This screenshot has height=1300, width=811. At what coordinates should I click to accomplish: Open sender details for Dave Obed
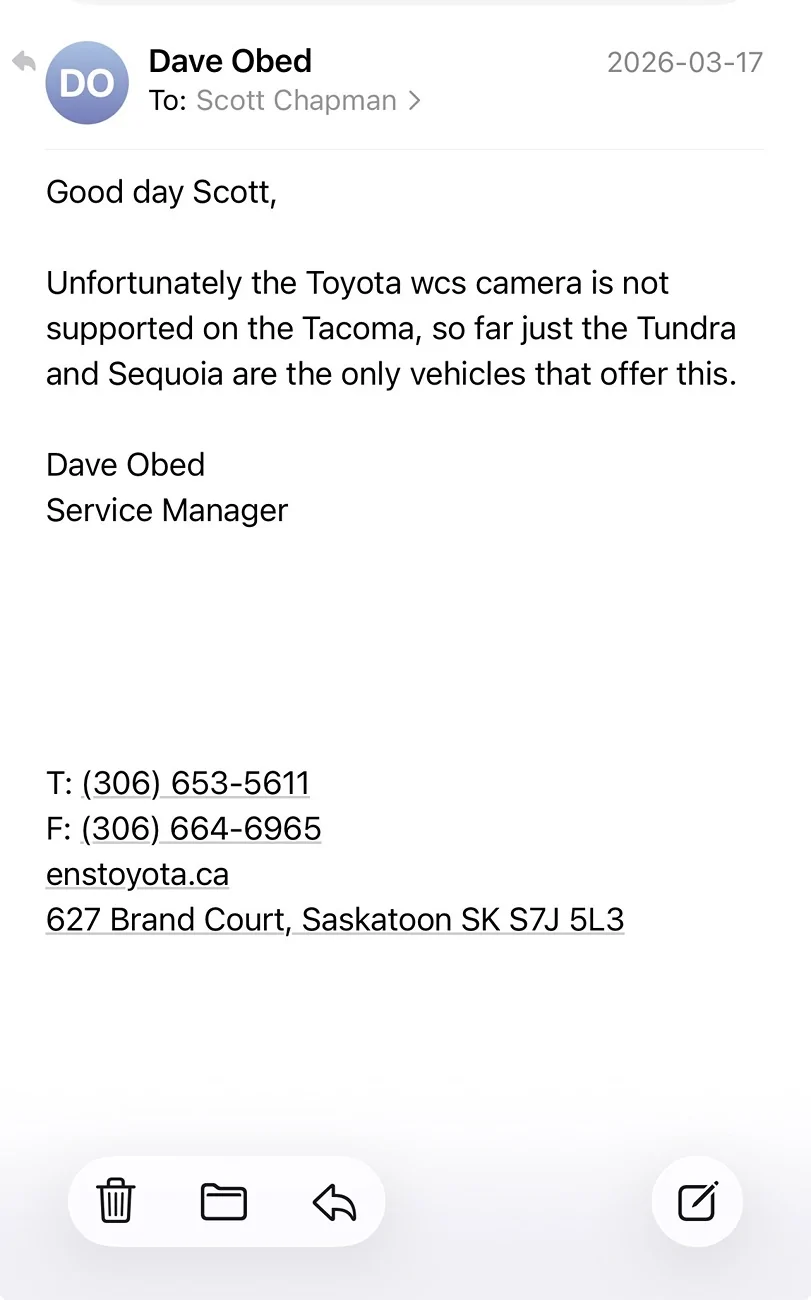click(x=230, y=61)
